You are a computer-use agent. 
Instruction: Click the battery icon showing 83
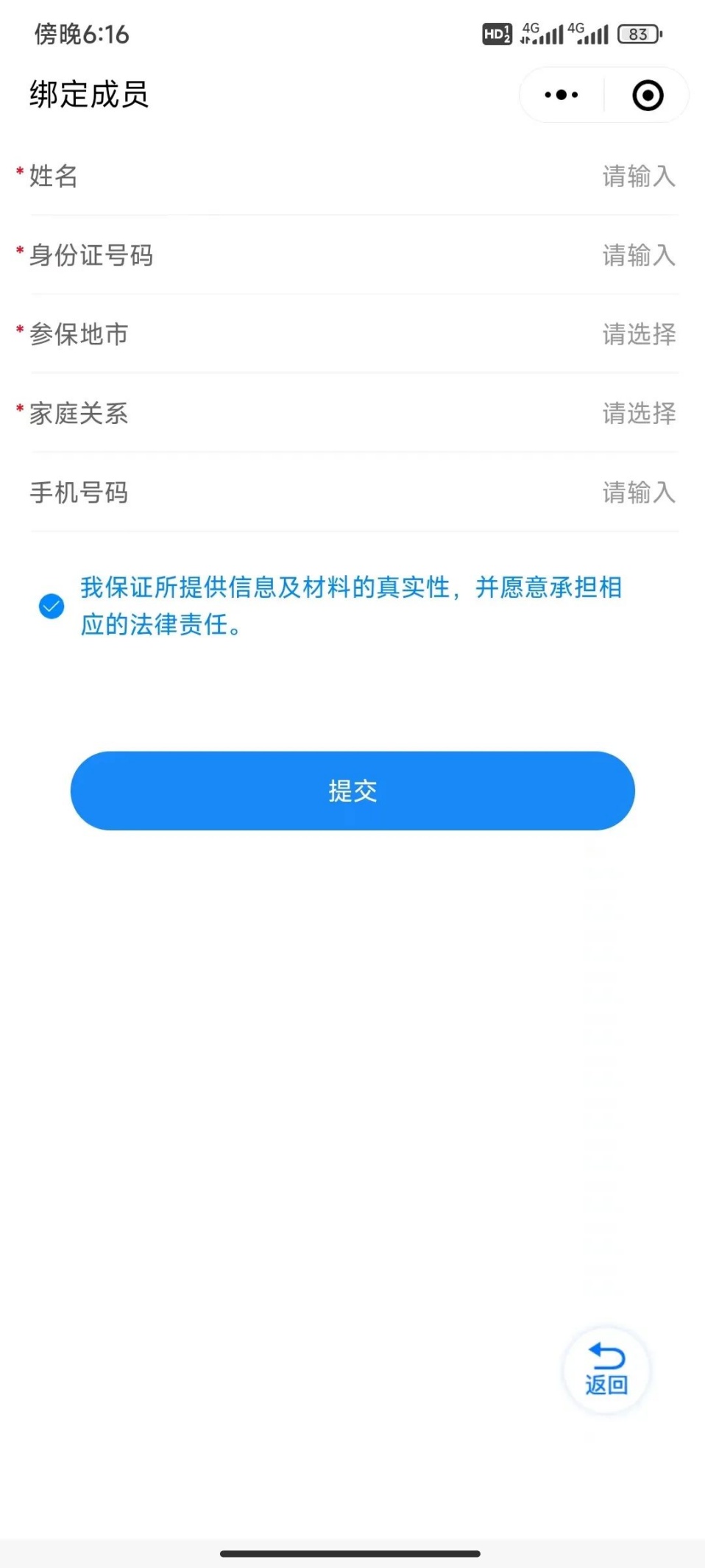pos(637,33)
